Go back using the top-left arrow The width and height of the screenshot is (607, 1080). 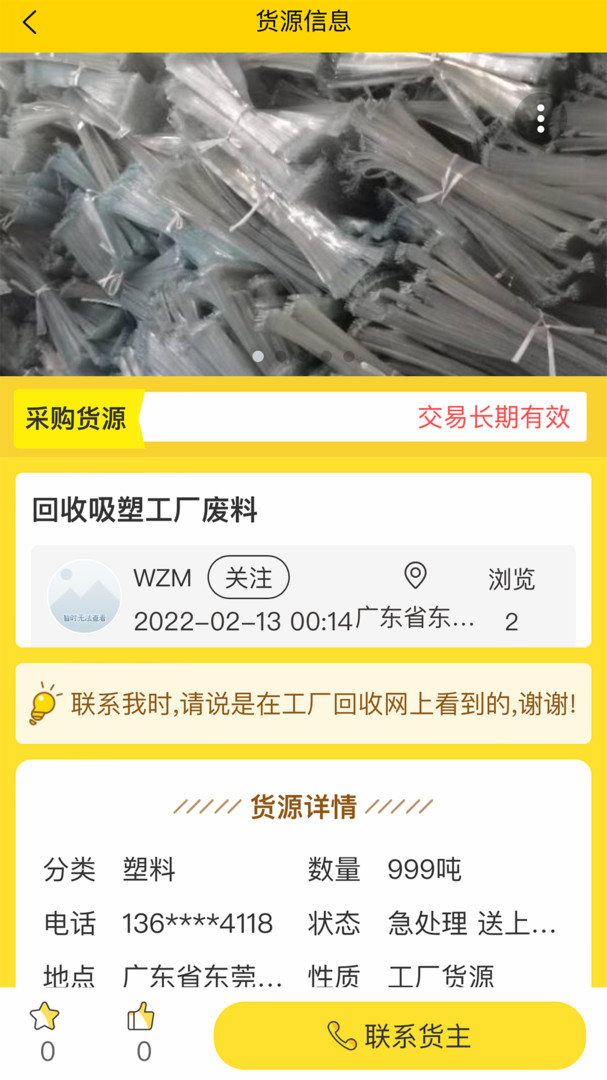click(30, 22)
